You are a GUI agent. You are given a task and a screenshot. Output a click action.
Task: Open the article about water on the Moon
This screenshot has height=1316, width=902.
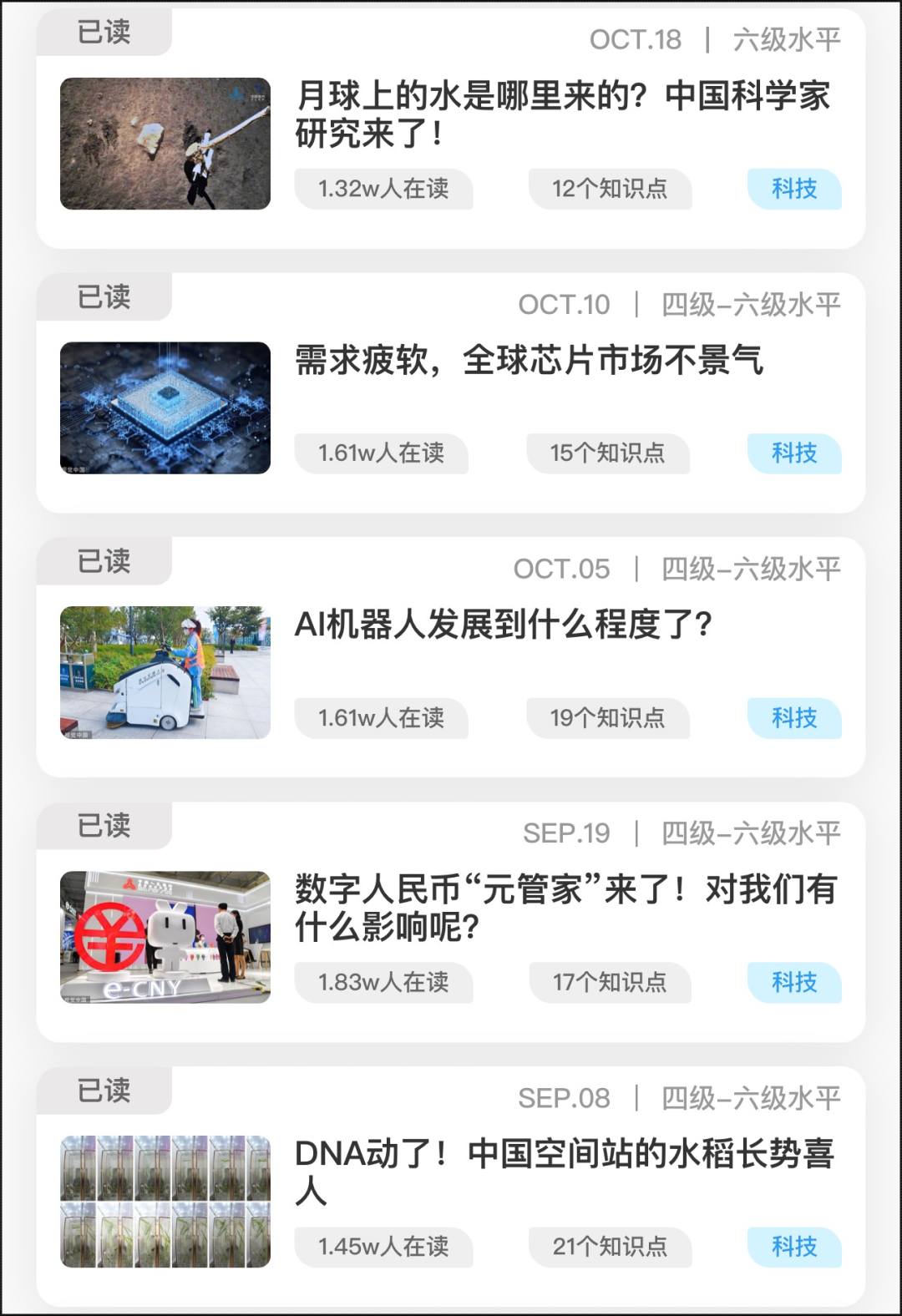[x=451, y=128]
